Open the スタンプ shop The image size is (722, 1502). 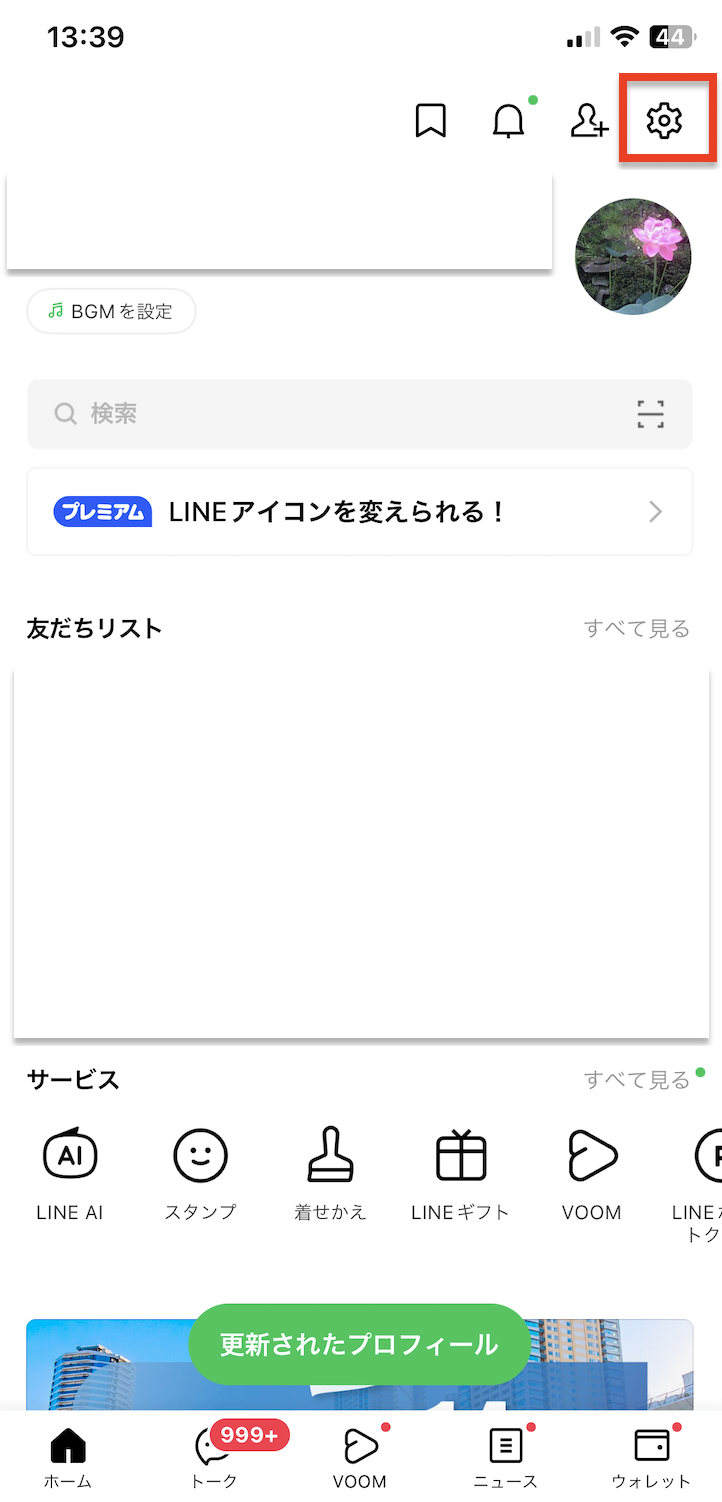pos(200,1172)
